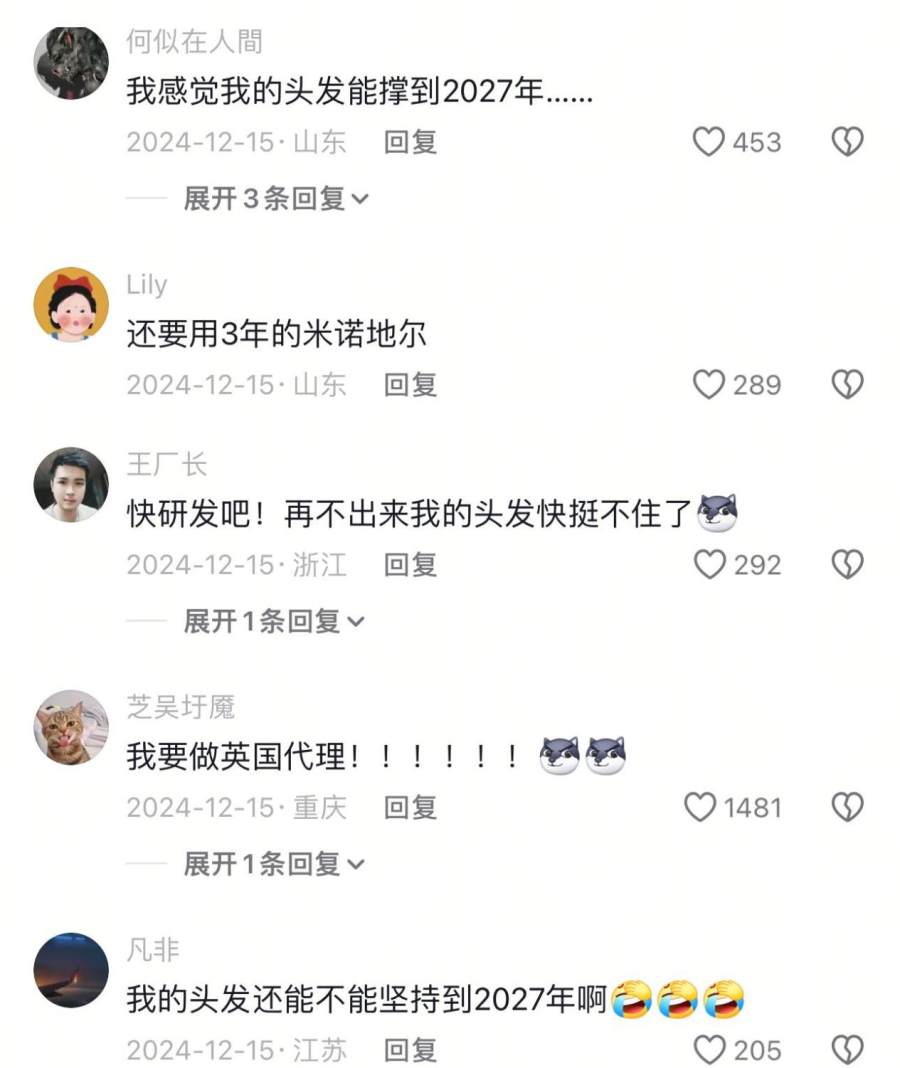Reply to 芝吴圩魔's comment
This screenshot has width=900, height=1068.
point(410,808)
